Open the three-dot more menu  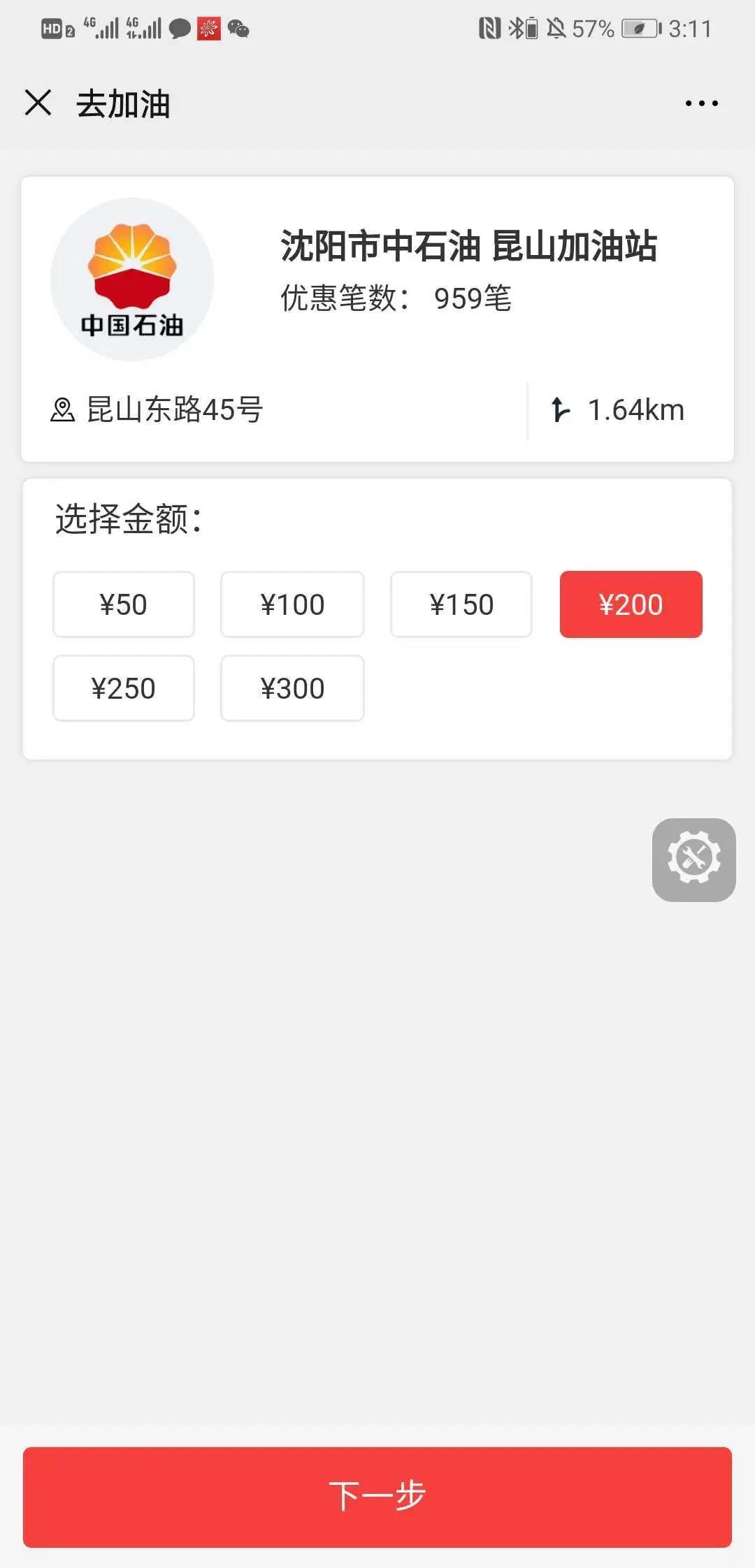pos(701,103)
